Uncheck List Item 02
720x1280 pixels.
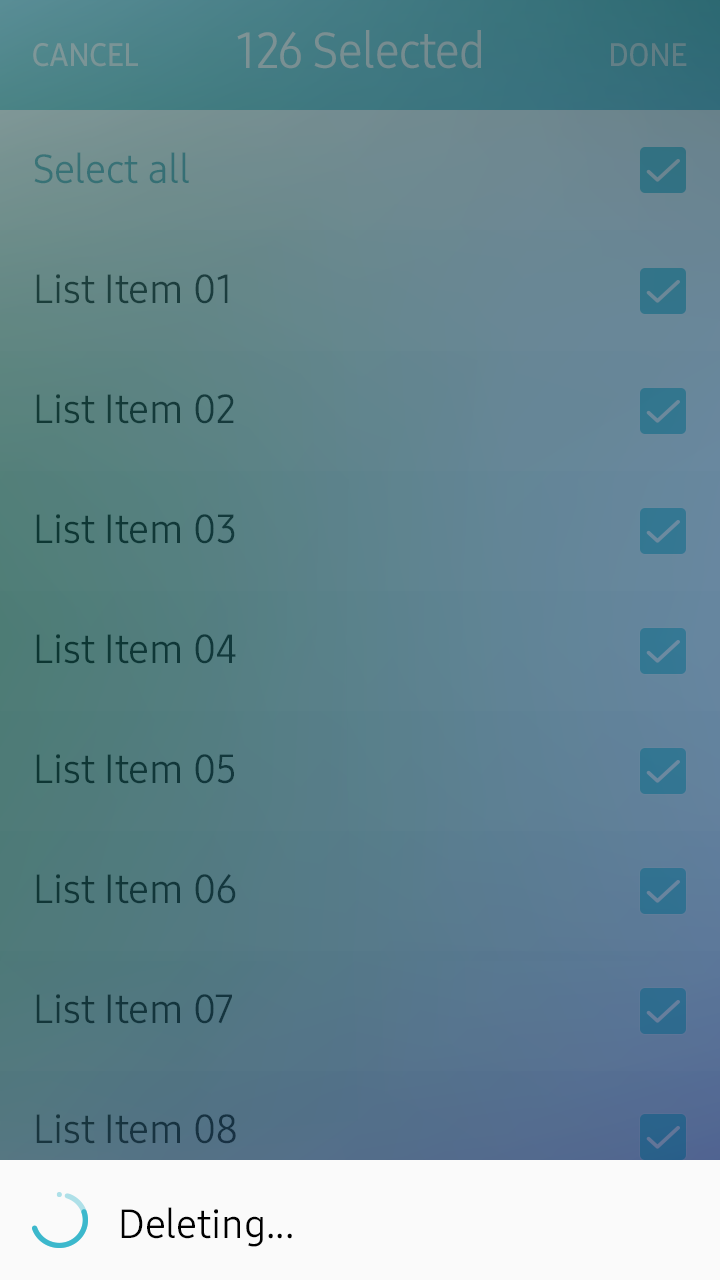pos(662,411)
